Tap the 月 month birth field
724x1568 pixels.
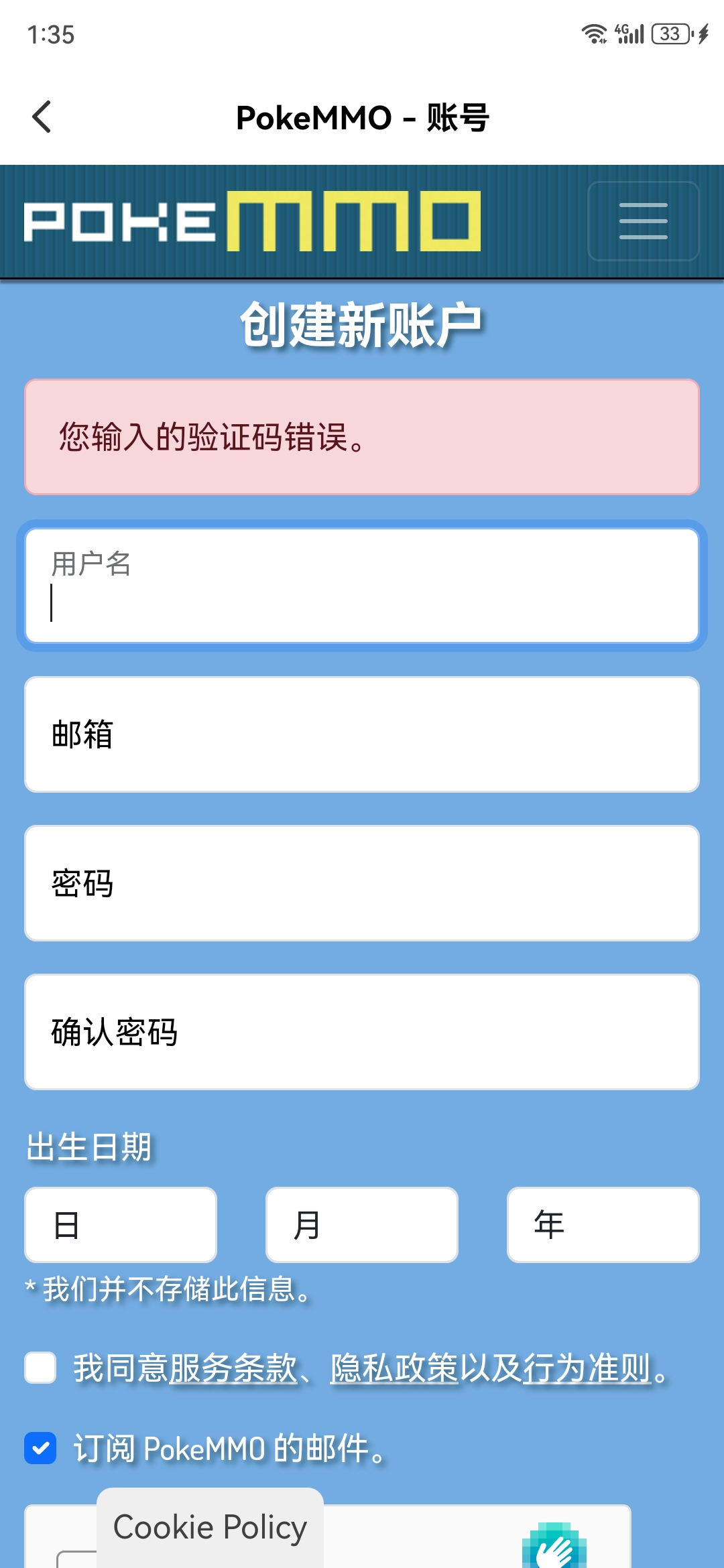click(362, 1225)
